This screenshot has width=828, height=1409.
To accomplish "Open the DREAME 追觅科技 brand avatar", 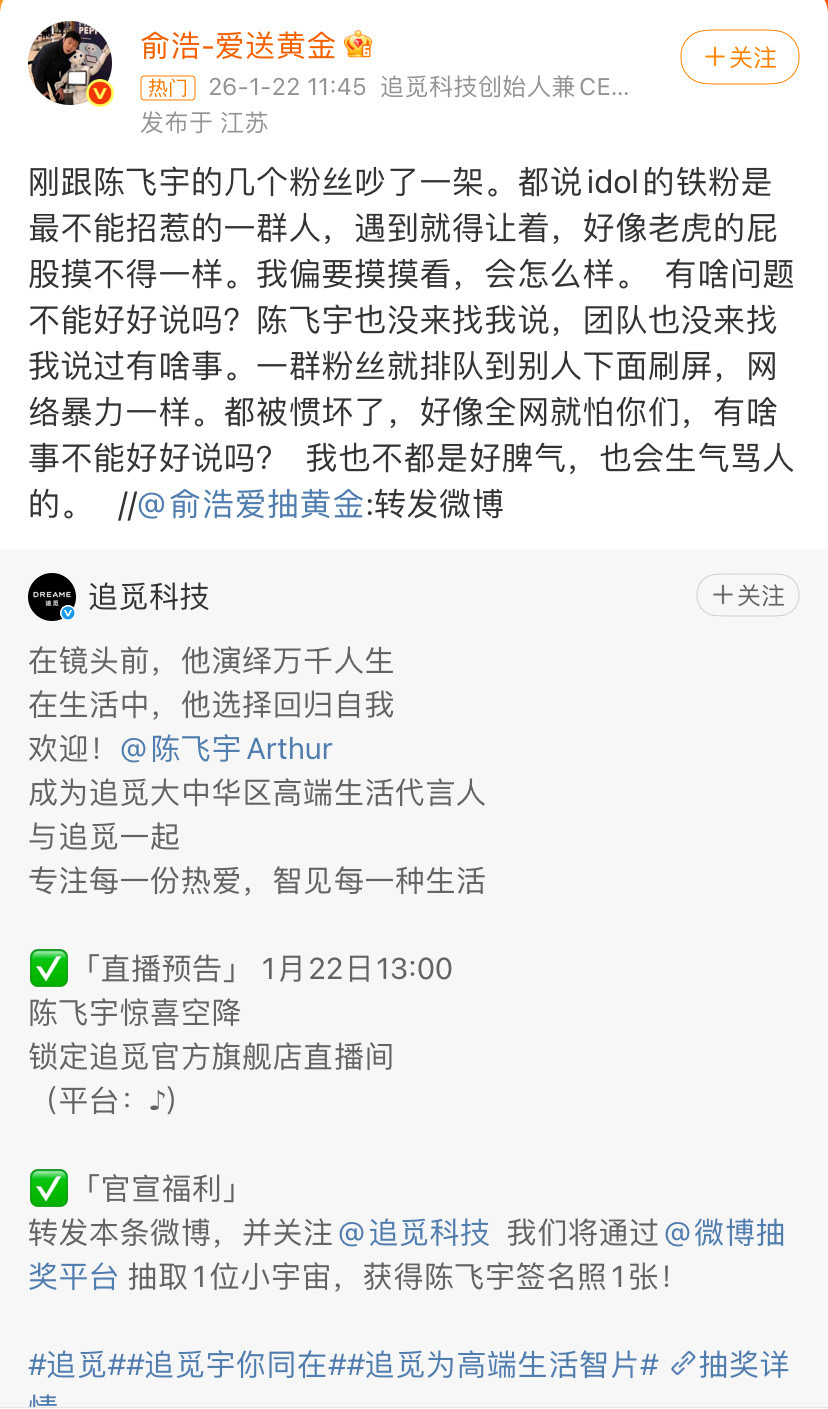I will pyautogui.click(x=51, y=595).
